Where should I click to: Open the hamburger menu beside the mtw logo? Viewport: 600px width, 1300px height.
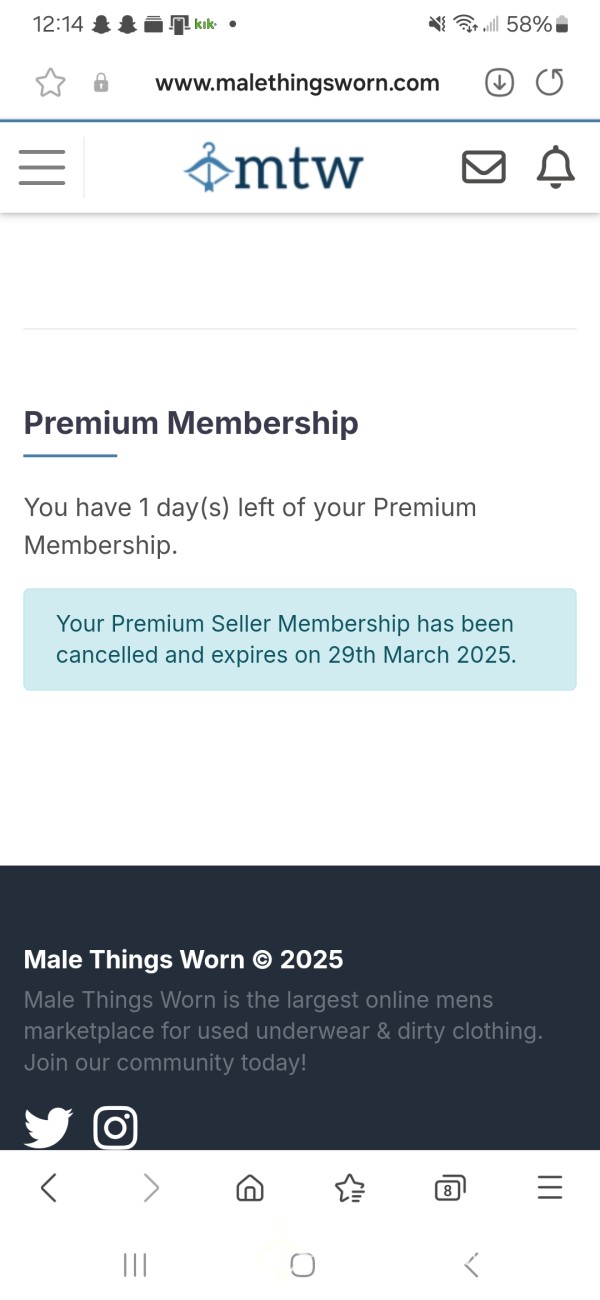pos(42,167)
